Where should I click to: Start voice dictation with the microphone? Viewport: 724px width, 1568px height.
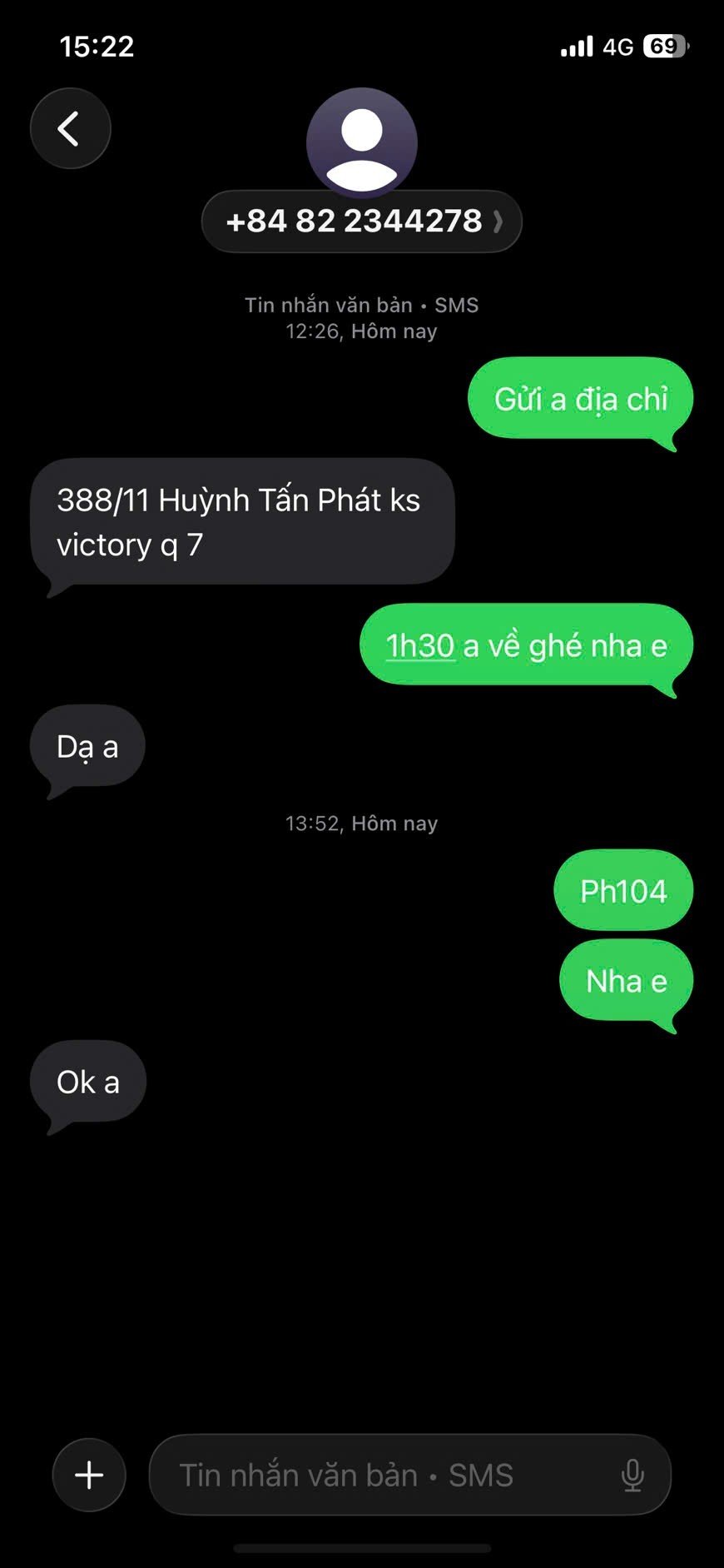(x=632, y=1475)
